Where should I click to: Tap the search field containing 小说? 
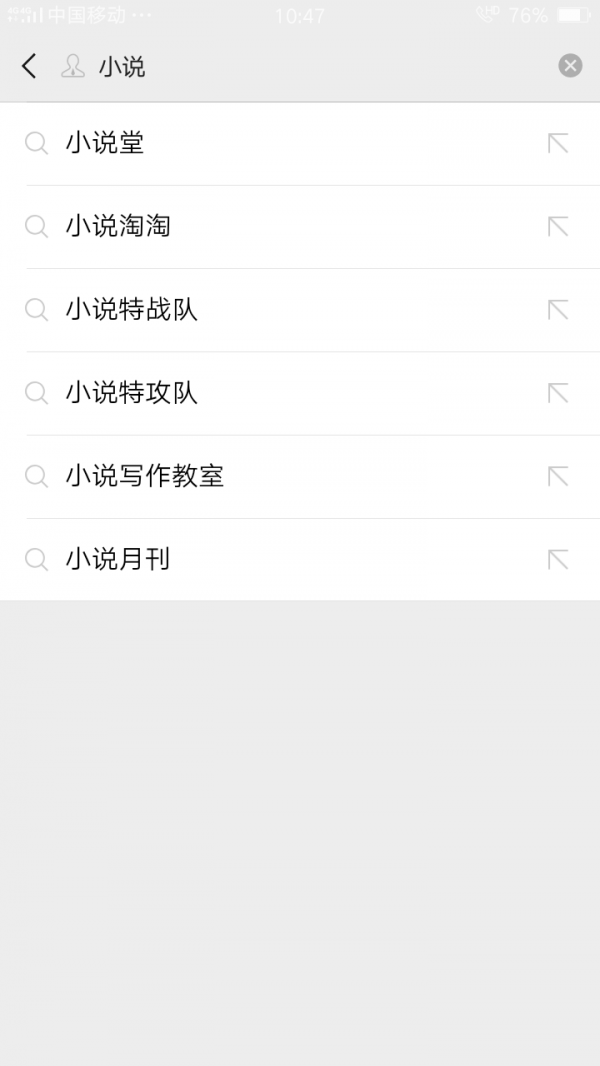coord(306,67)
